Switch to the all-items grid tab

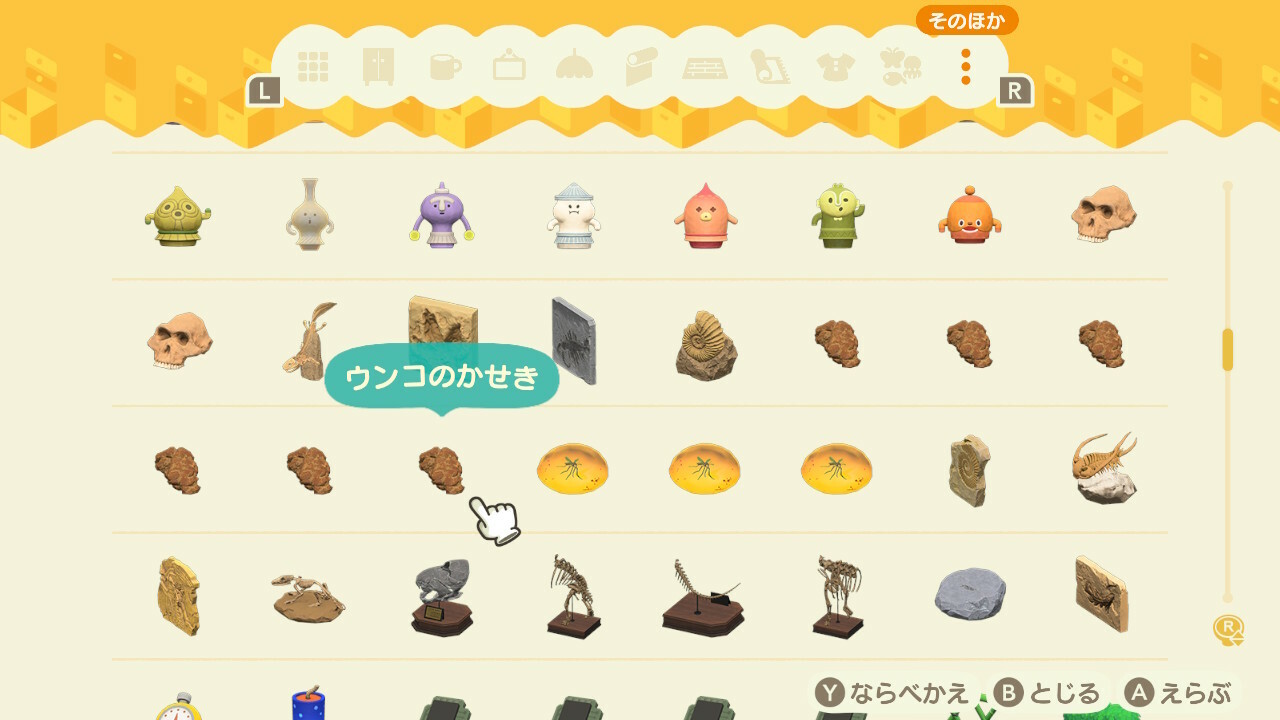click(313, 66)
